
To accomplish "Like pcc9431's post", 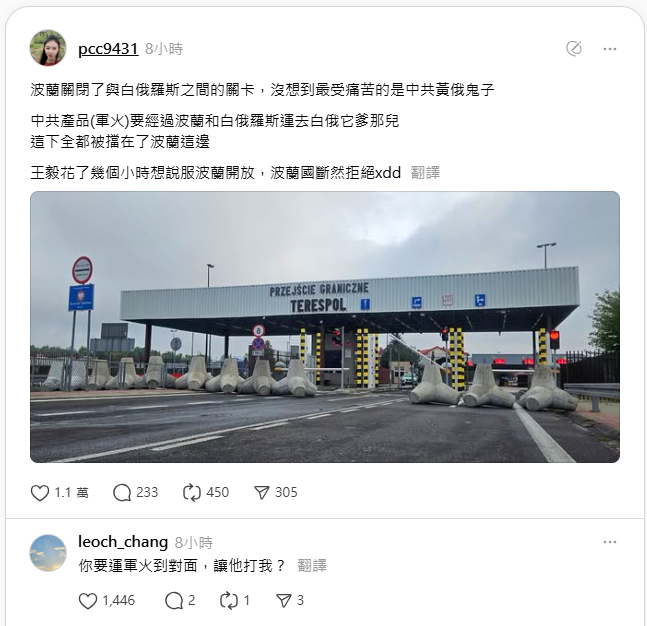I will 41,492.
